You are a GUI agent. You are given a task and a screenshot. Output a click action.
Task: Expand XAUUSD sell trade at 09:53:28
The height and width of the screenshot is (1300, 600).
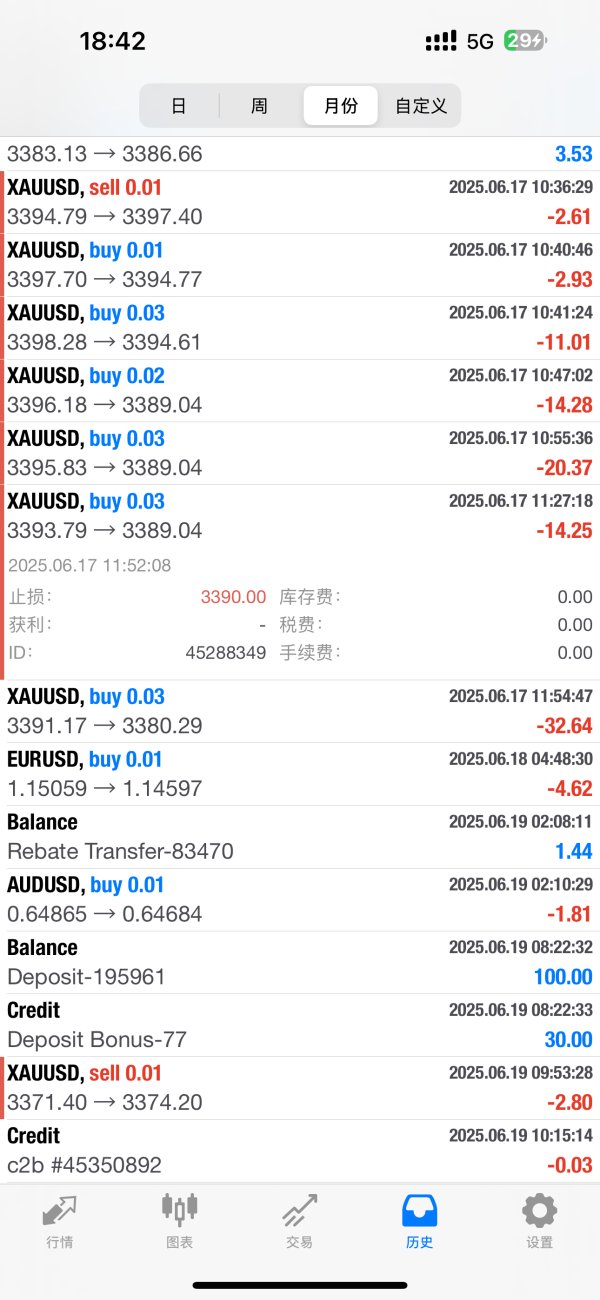(300, 1088)
